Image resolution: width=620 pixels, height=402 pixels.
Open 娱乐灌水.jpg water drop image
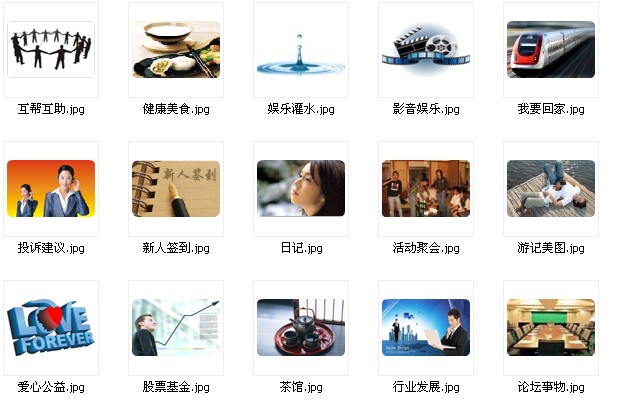pyautogui.click(x=301, y=49)
